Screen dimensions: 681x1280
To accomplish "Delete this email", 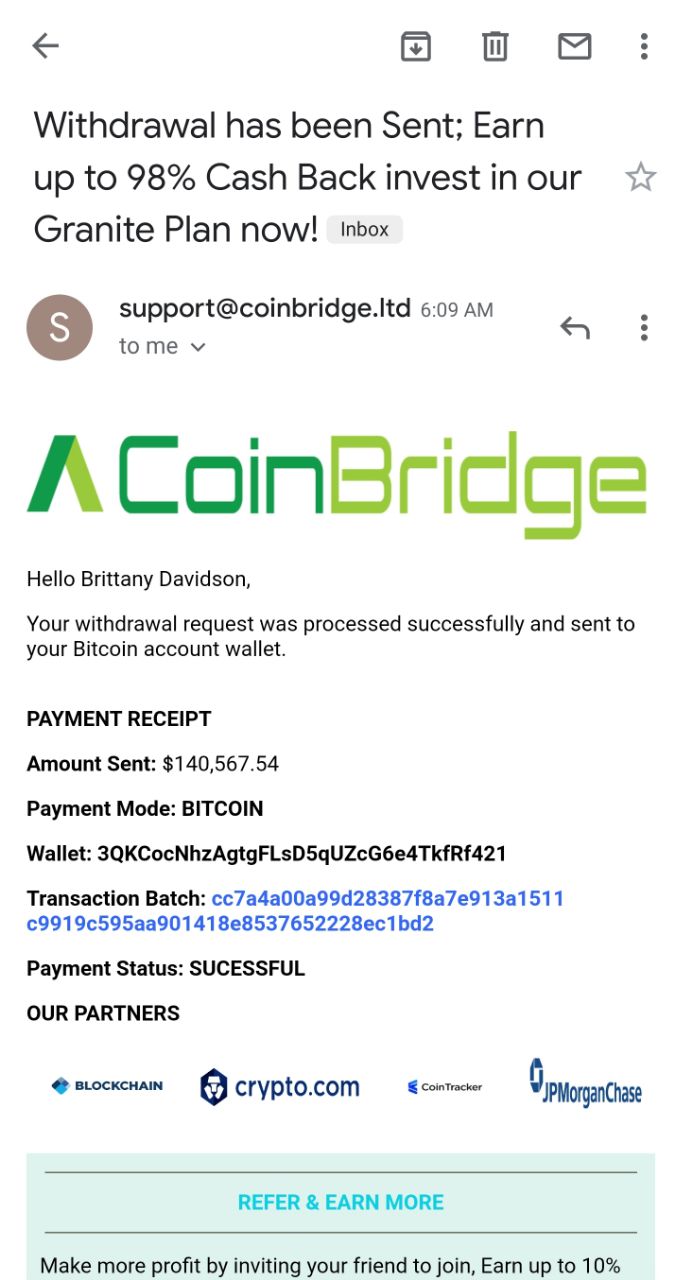I will click(x=495, y=46).
